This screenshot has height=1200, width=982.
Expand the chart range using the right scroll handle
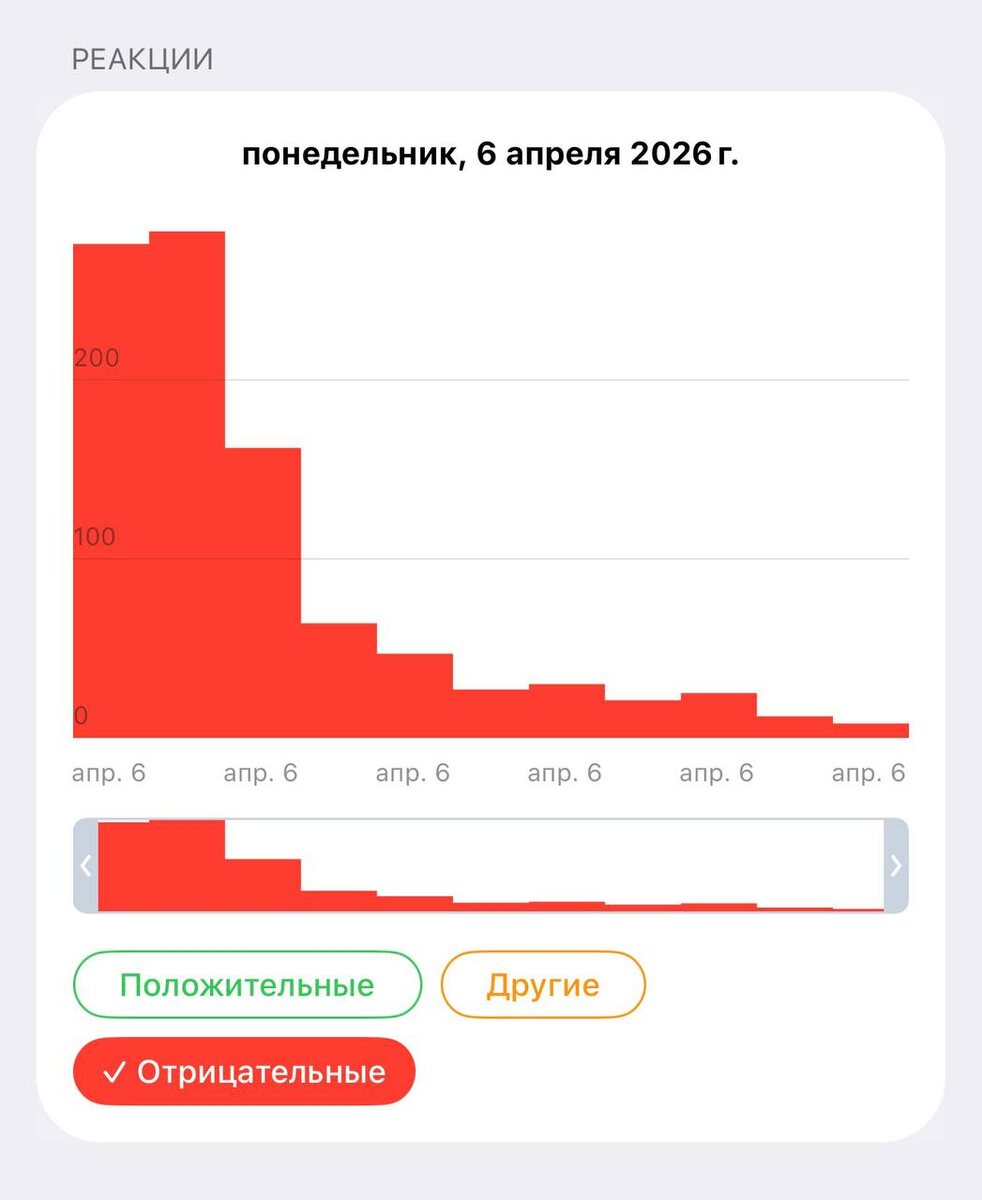(896, 865)
